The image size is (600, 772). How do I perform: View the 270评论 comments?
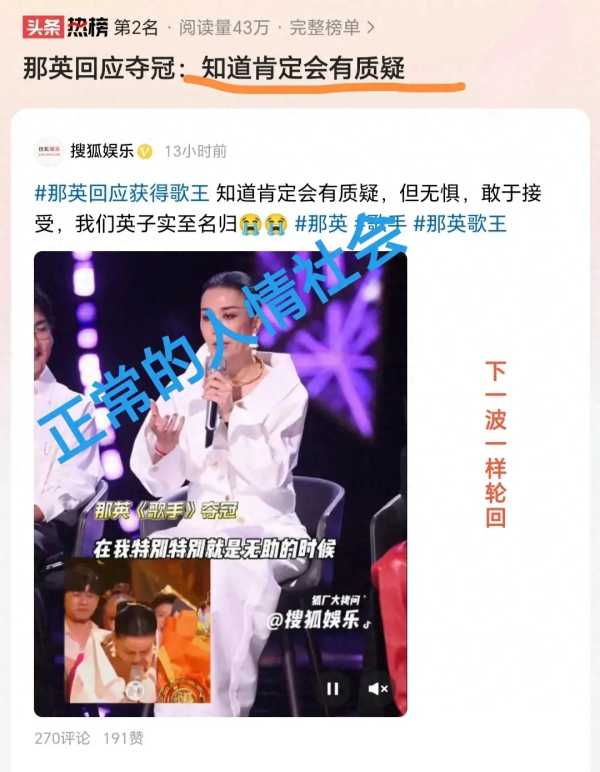pos(61,738)
